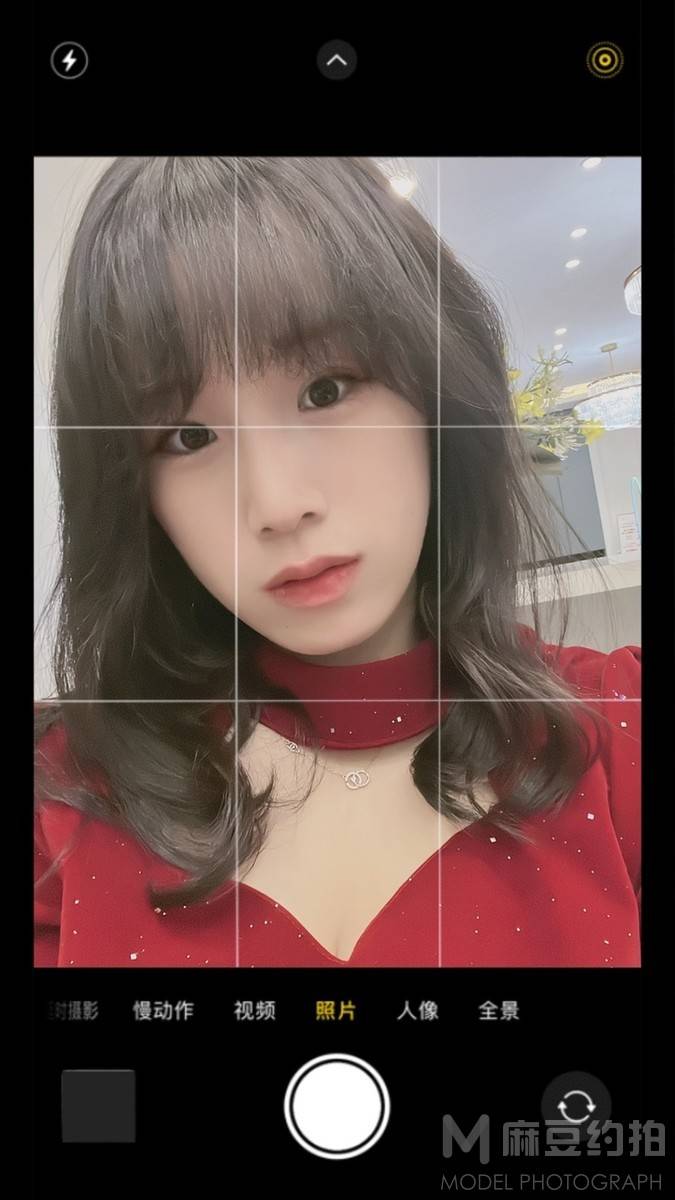Tap the white shutter button
The image size is (675, 1200).
point(337,1106)
